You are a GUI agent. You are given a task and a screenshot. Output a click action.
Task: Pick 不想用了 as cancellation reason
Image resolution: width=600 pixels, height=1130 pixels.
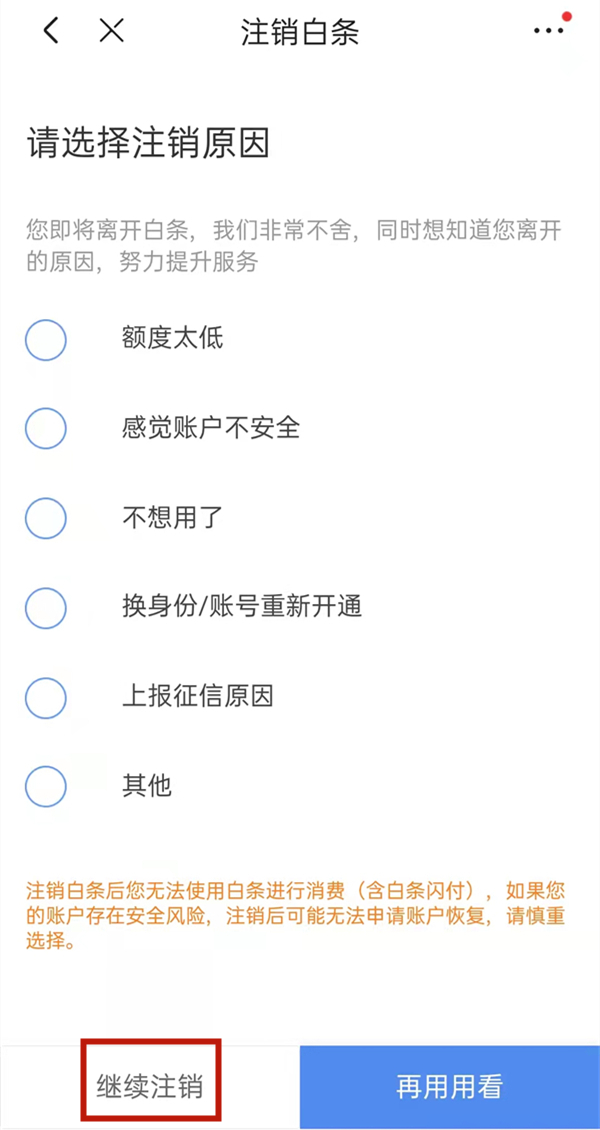(x=46, y=518)
